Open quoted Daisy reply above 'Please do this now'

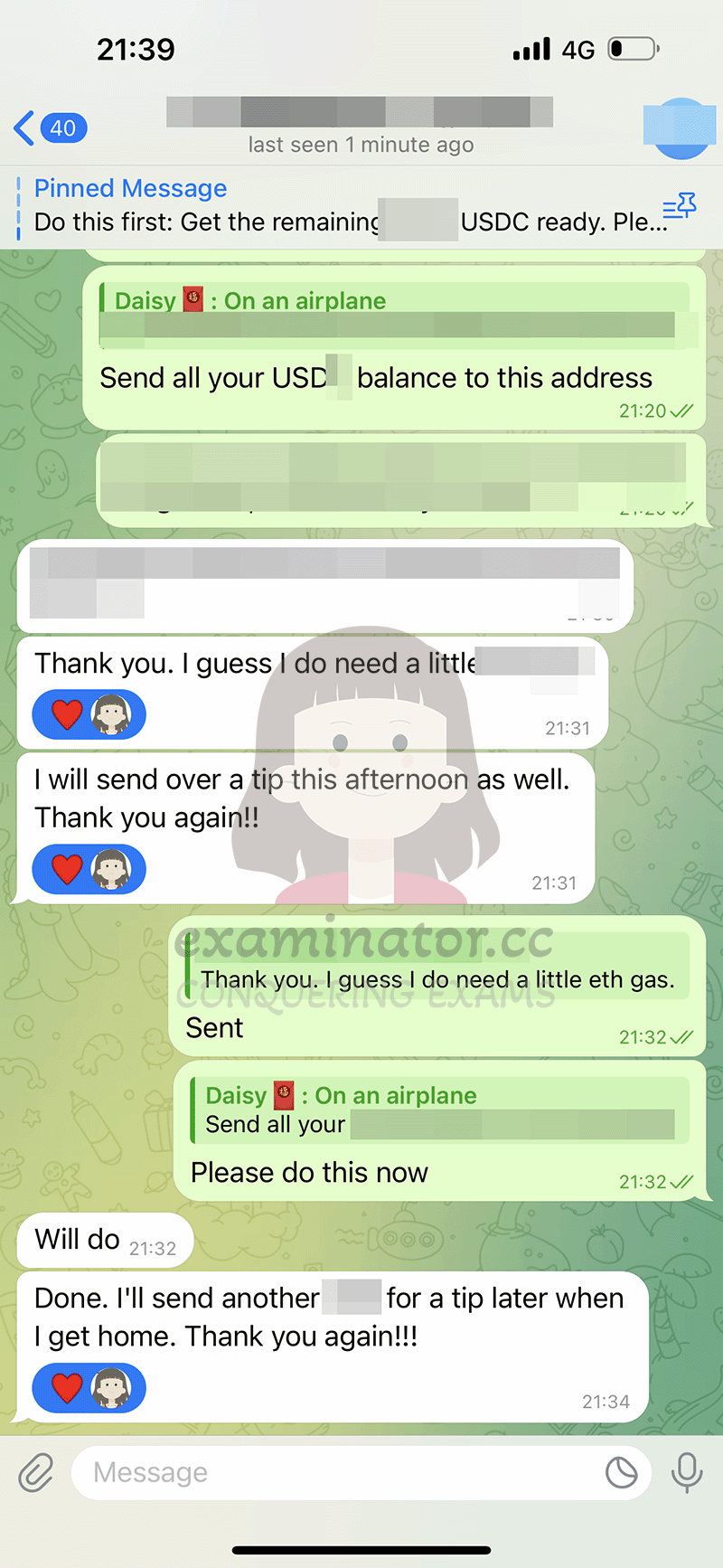click(x=440, y=1110)
